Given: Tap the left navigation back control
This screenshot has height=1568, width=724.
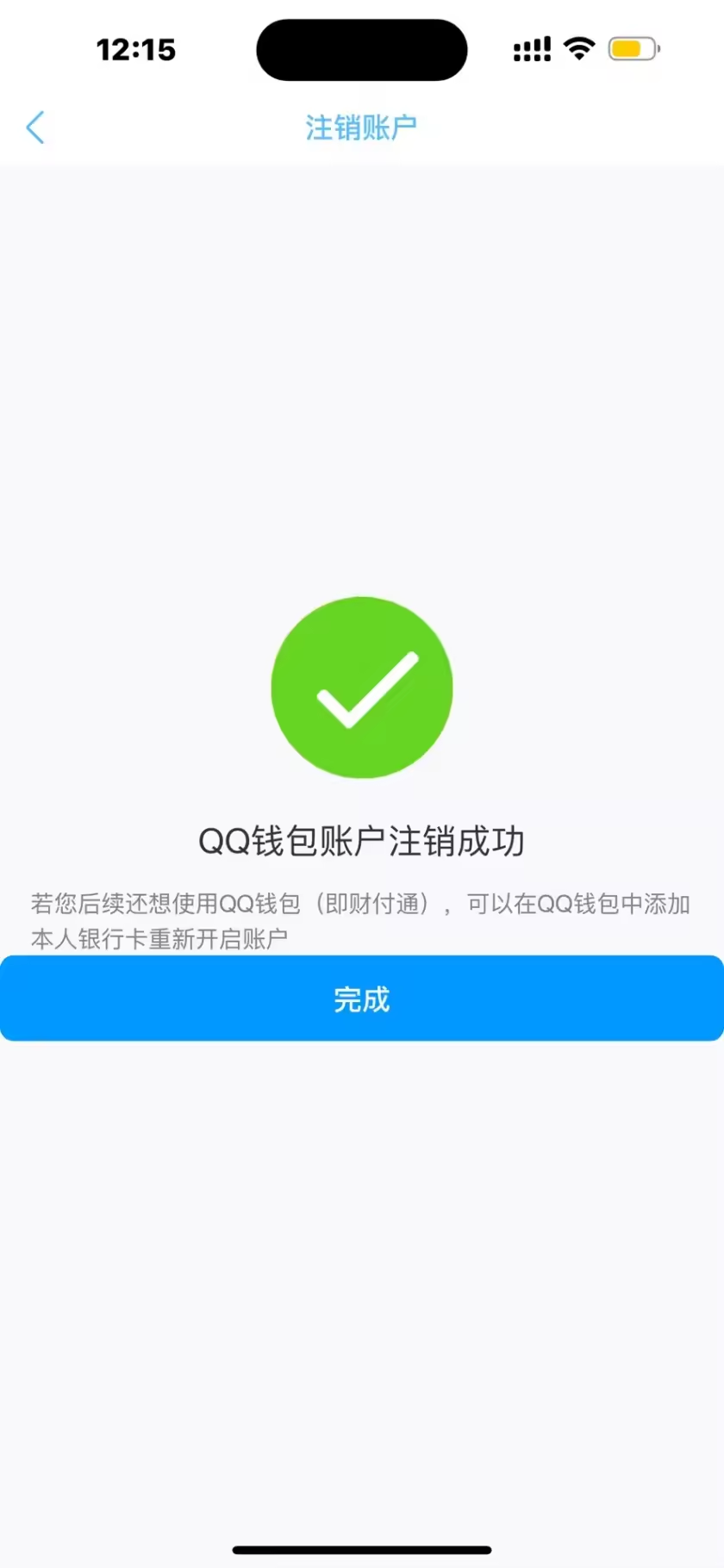Looking at the screenshot, I should (x=34, y=127).
